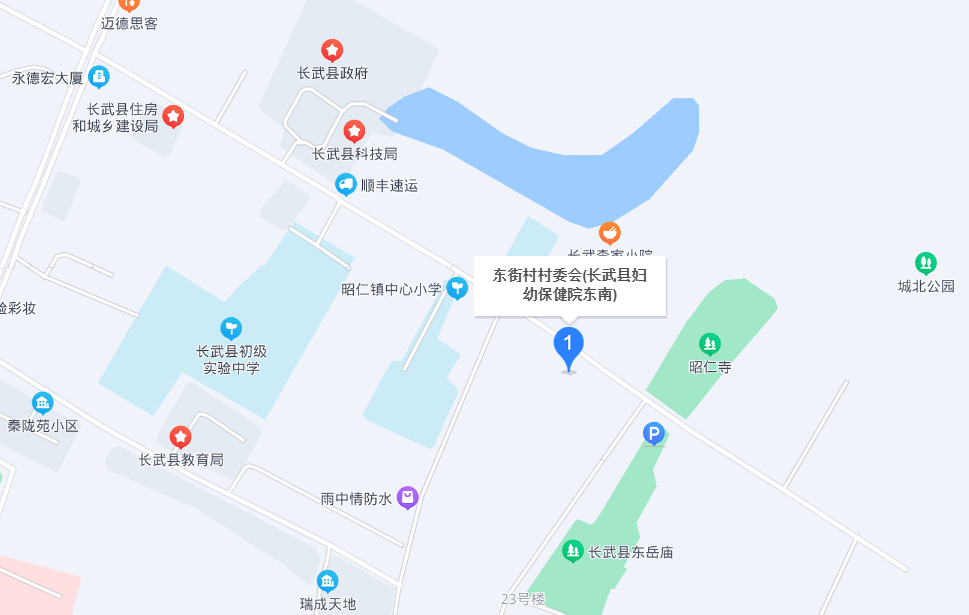Tap the 迈德思客 restaurant marker
Viewport: 969px width, 615px height.
[x=129, y=4]
